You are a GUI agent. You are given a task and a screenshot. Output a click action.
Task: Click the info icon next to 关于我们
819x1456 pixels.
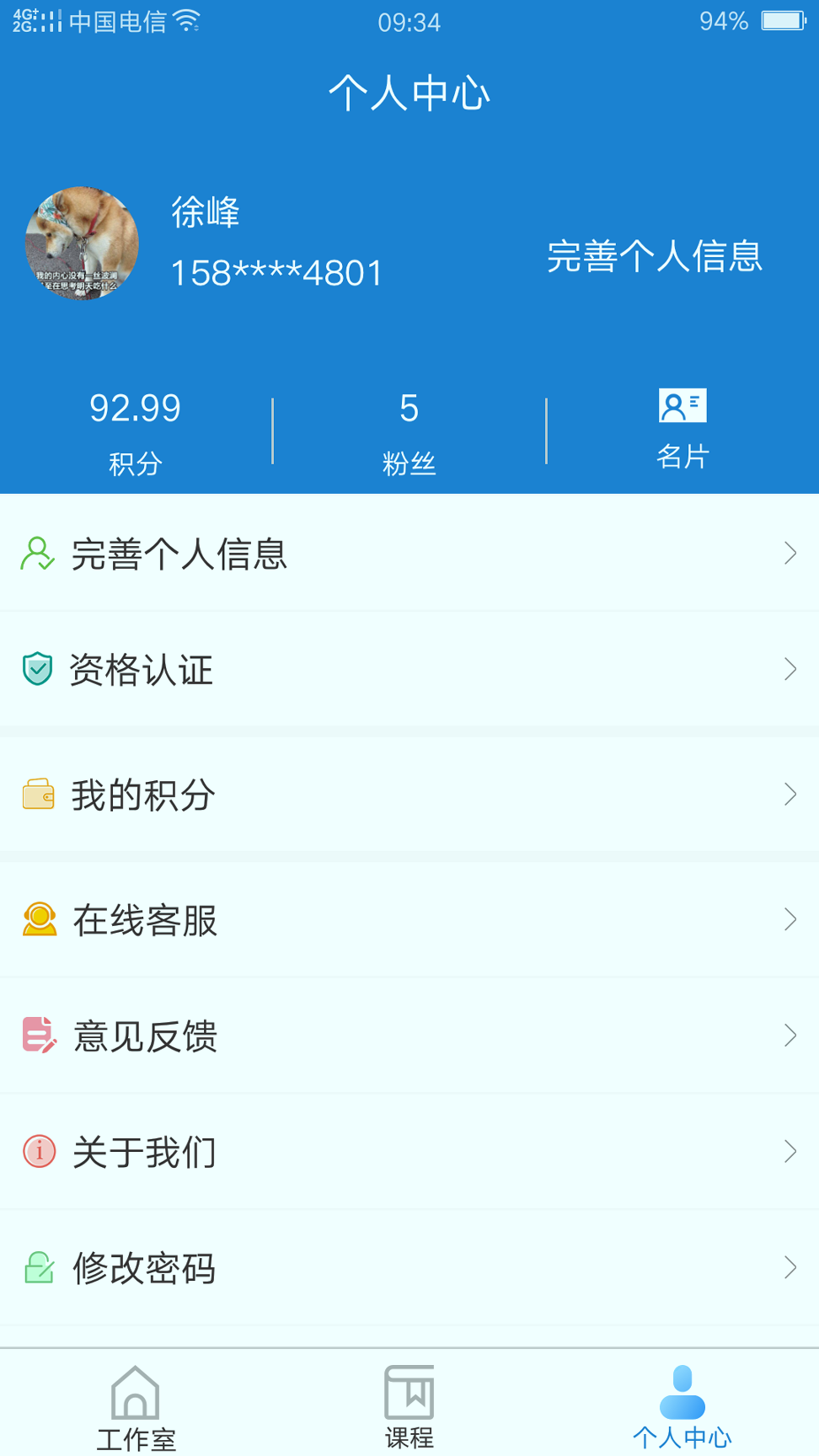[38, 1150]
